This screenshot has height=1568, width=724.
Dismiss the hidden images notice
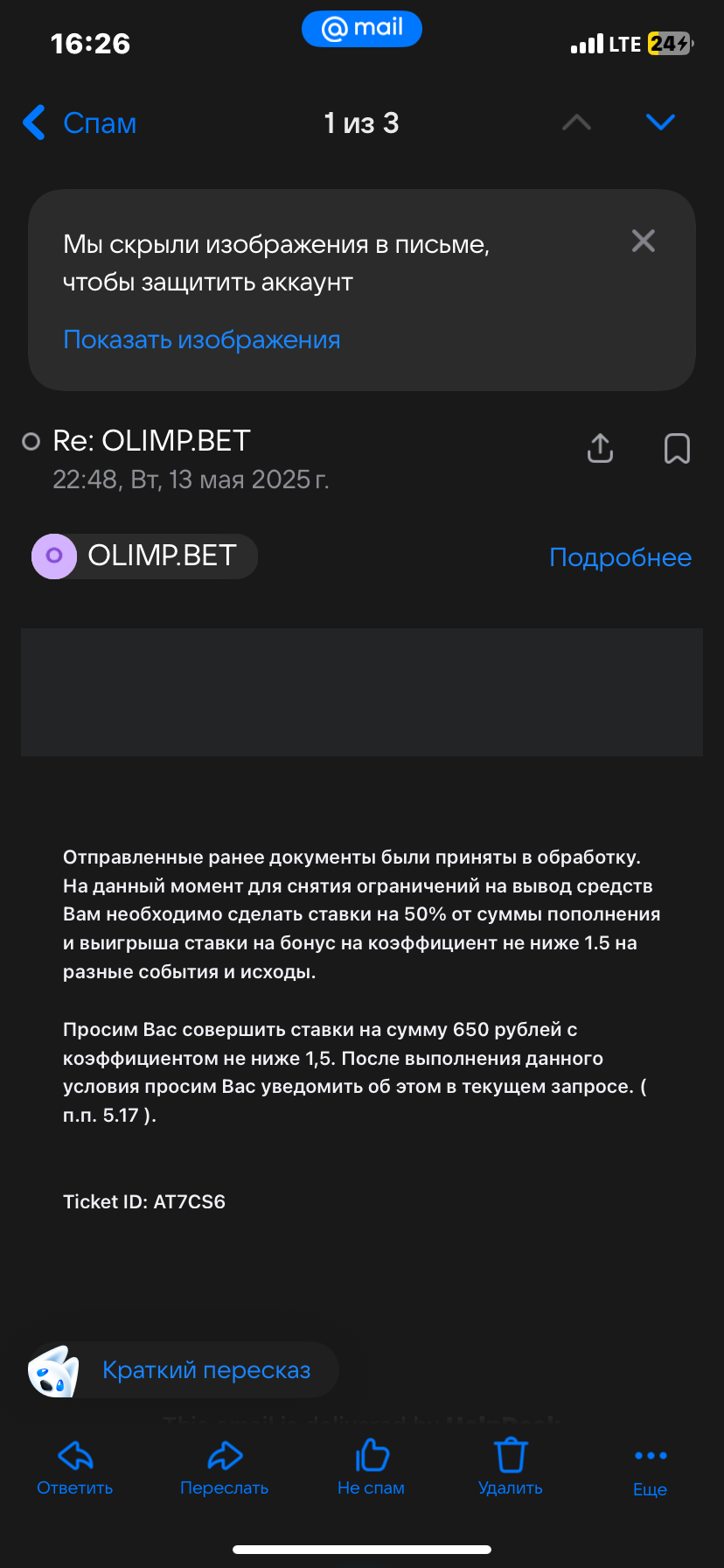pyautogui.click(x=644, y=241)
